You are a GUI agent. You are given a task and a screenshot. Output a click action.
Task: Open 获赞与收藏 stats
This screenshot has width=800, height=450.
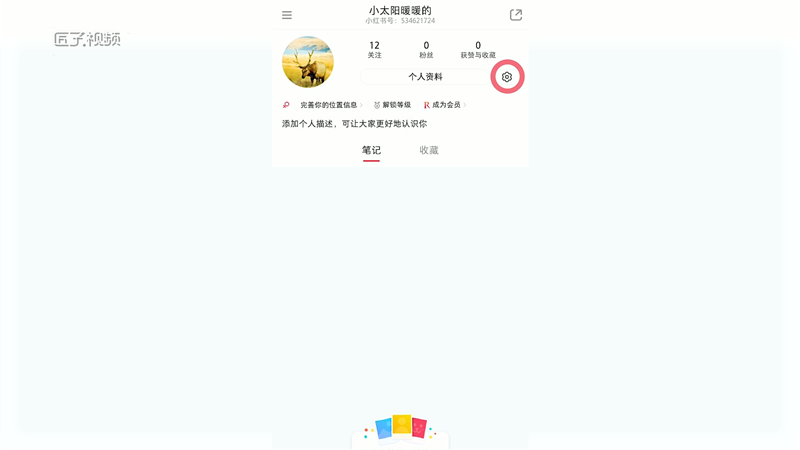click(x=478, y=50)
